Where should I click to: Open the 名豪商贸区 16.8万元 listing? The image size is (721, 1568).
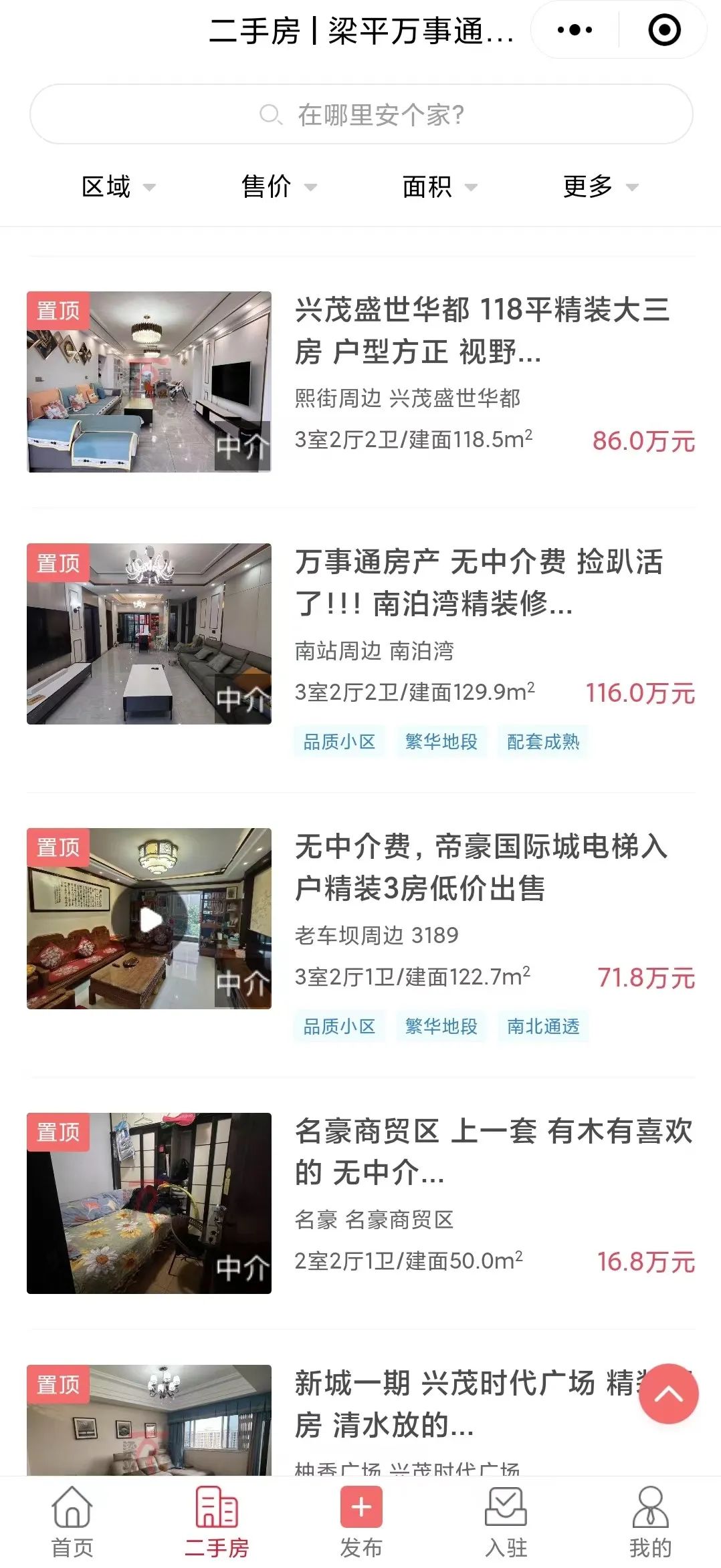click(361, 1202)
